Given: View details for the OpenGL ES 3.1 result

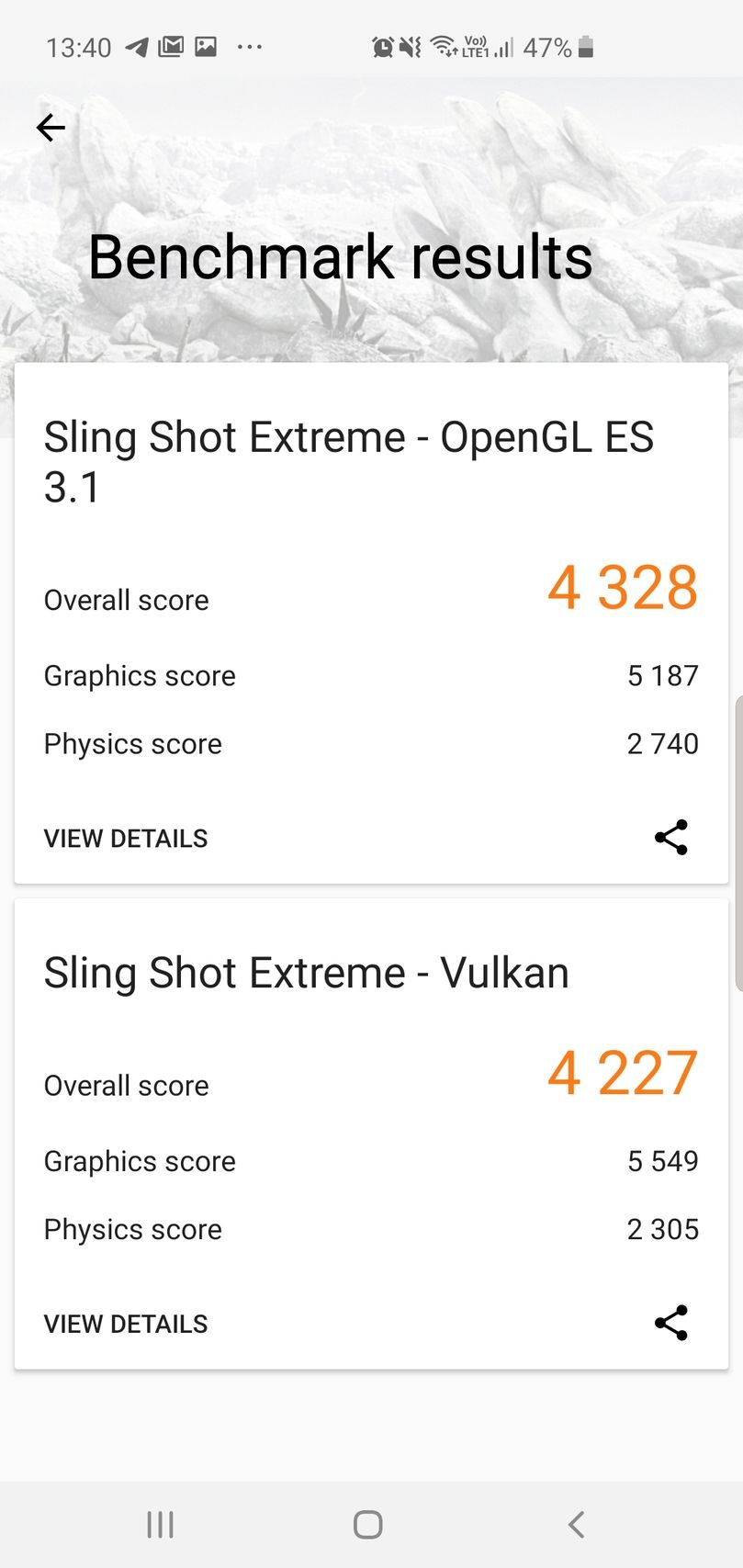Looking at the screenshot, I should pos(126,839).
